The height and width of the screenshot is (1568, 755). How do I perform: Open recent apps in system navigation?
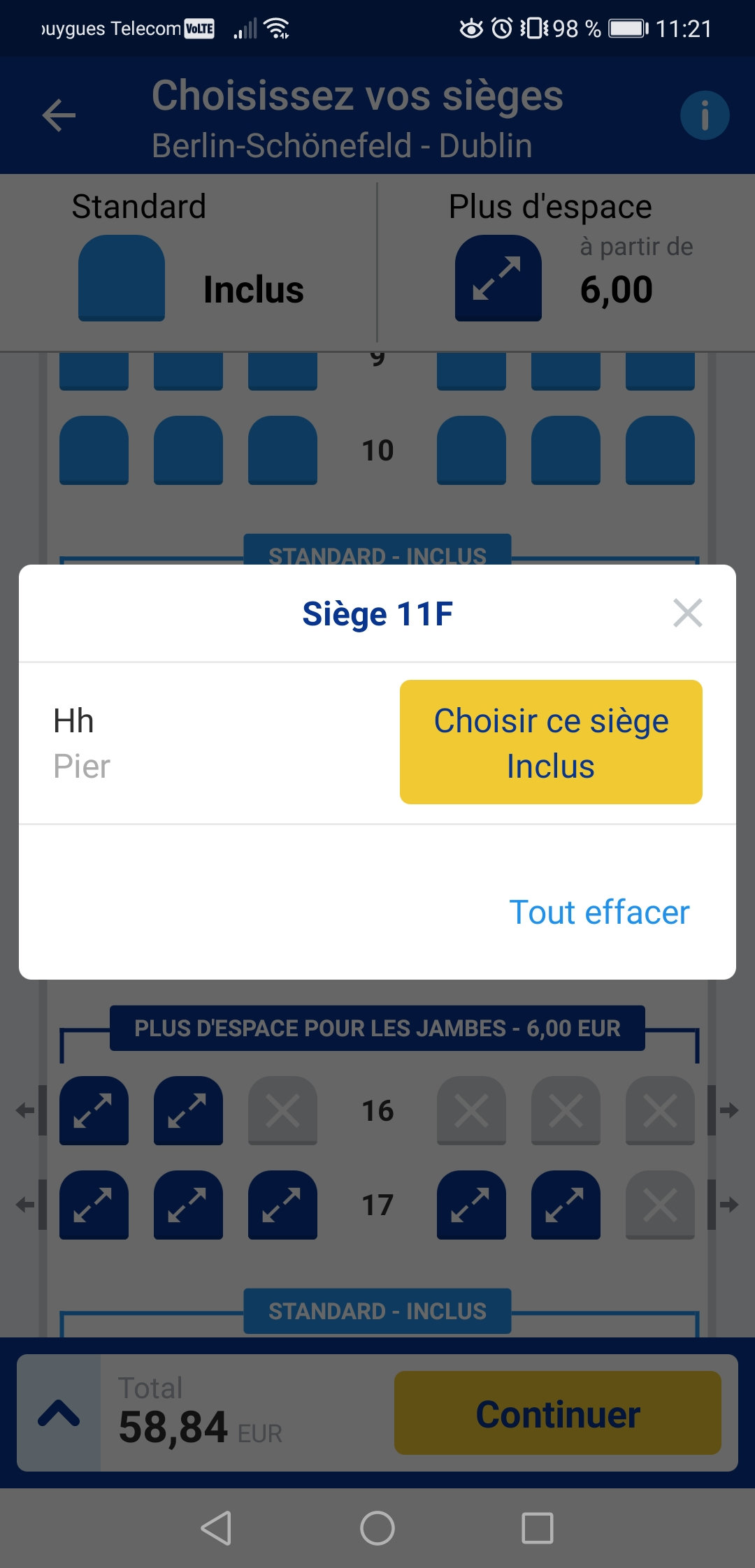(x=538, y=1528)
